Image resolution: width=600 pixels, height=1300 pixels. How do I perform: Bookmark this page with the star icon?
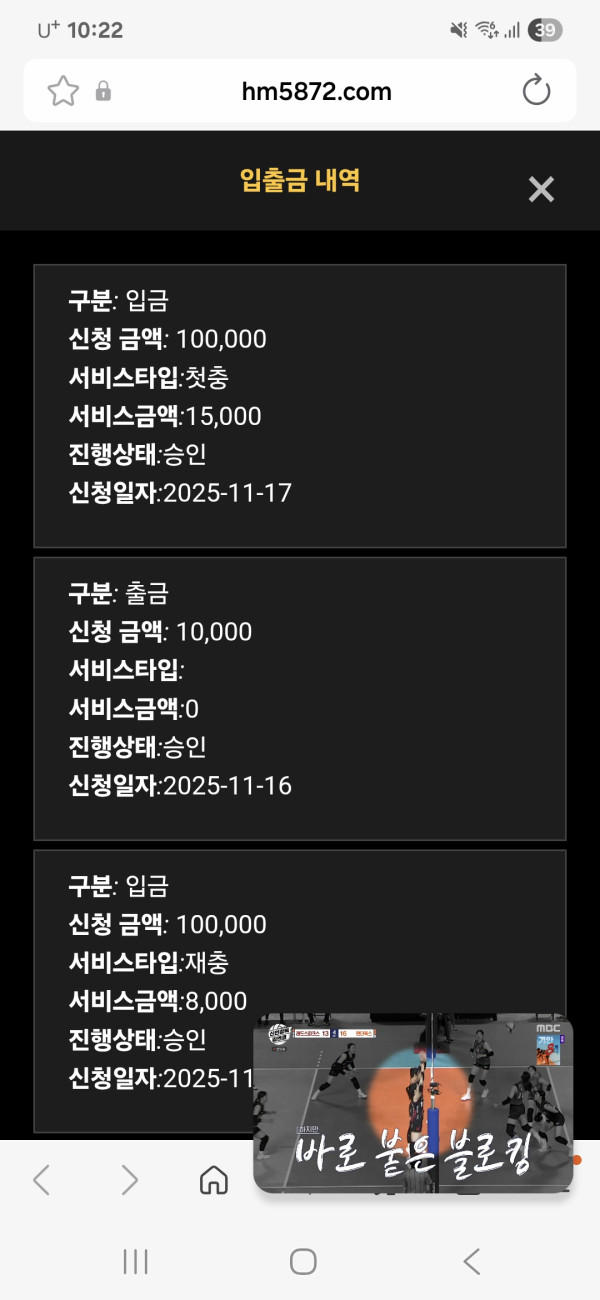[x=63, y=92]
